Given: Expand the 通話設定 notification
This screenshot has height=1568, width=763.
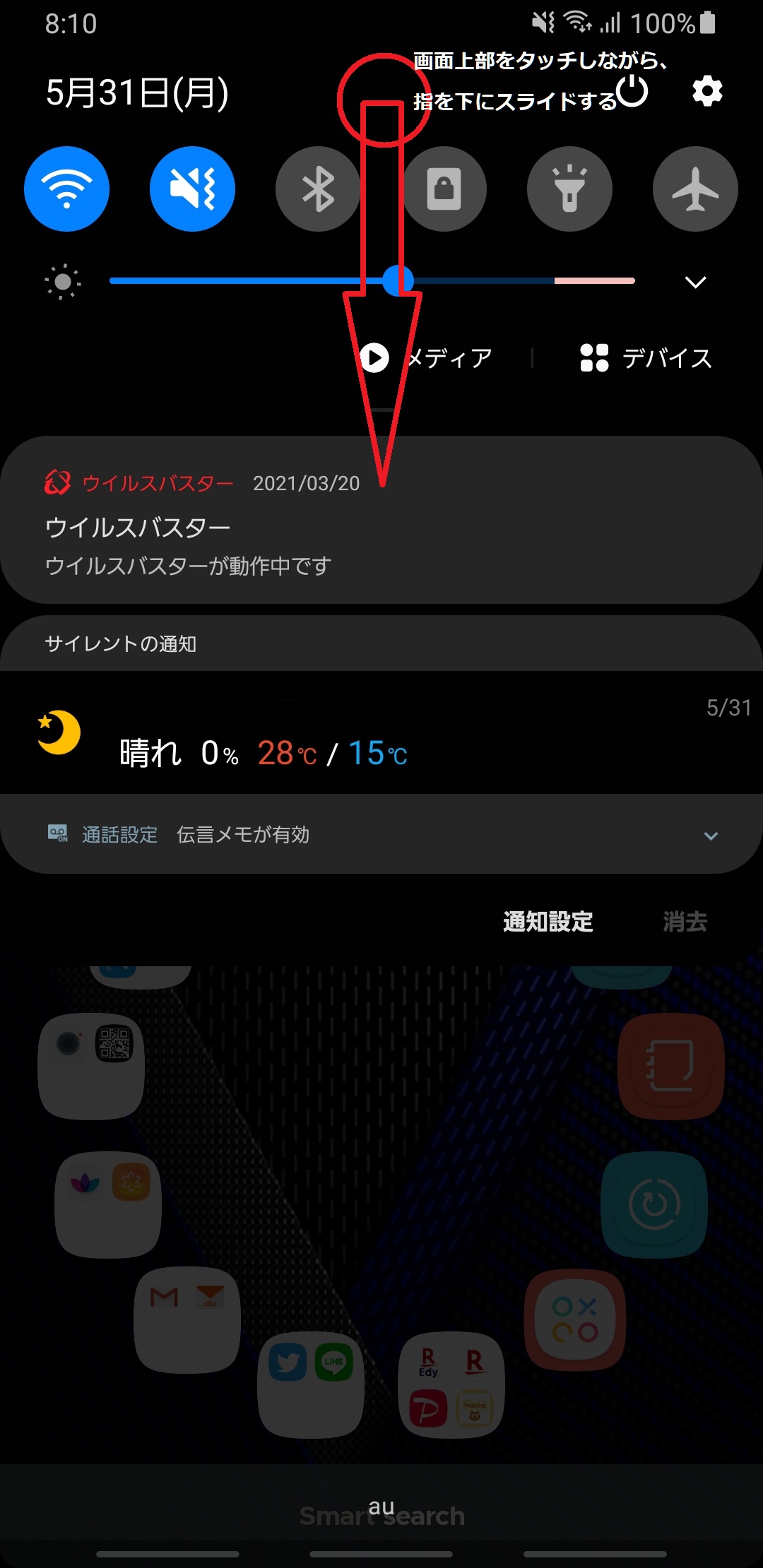Looking at the screenshot, I should pos(711,836).
